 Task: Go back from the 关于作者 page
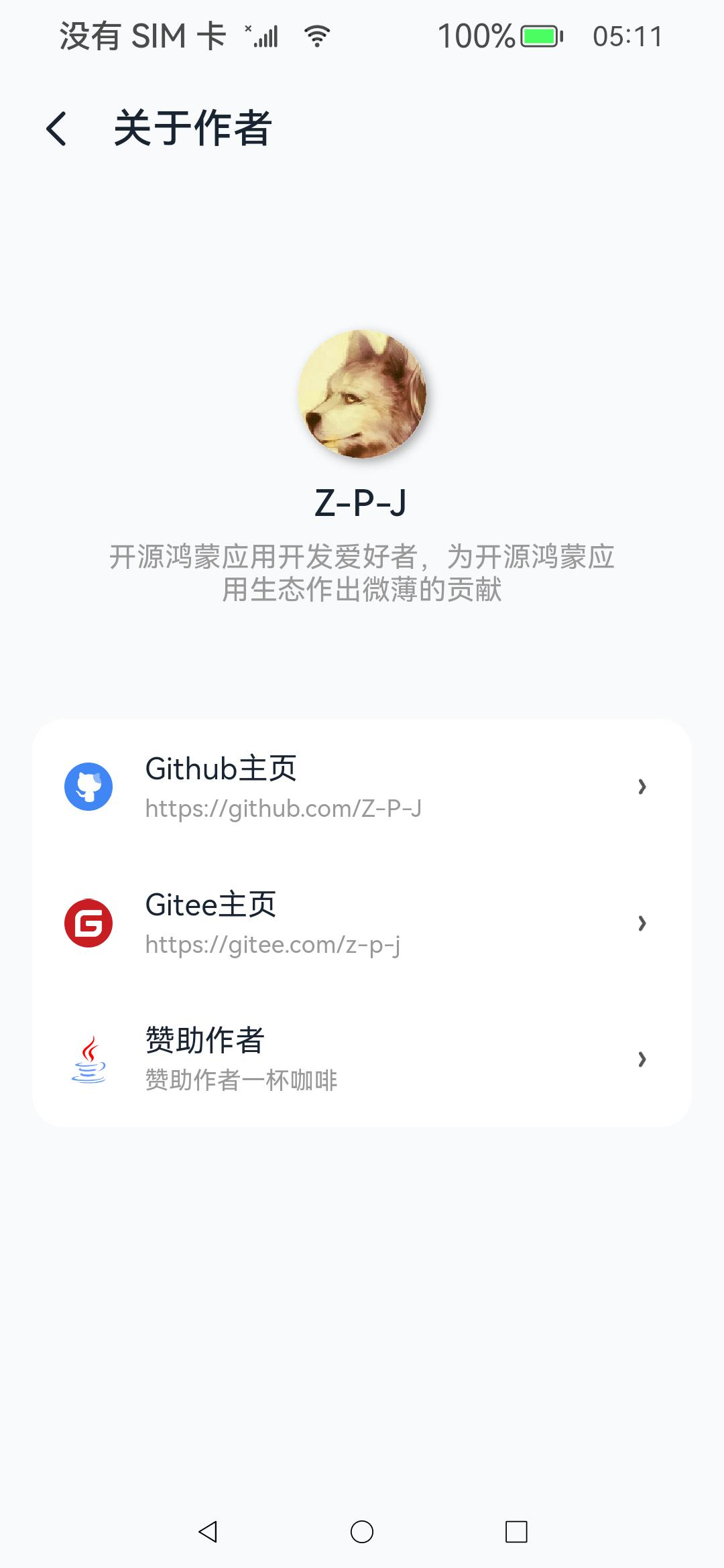(57, 128)
